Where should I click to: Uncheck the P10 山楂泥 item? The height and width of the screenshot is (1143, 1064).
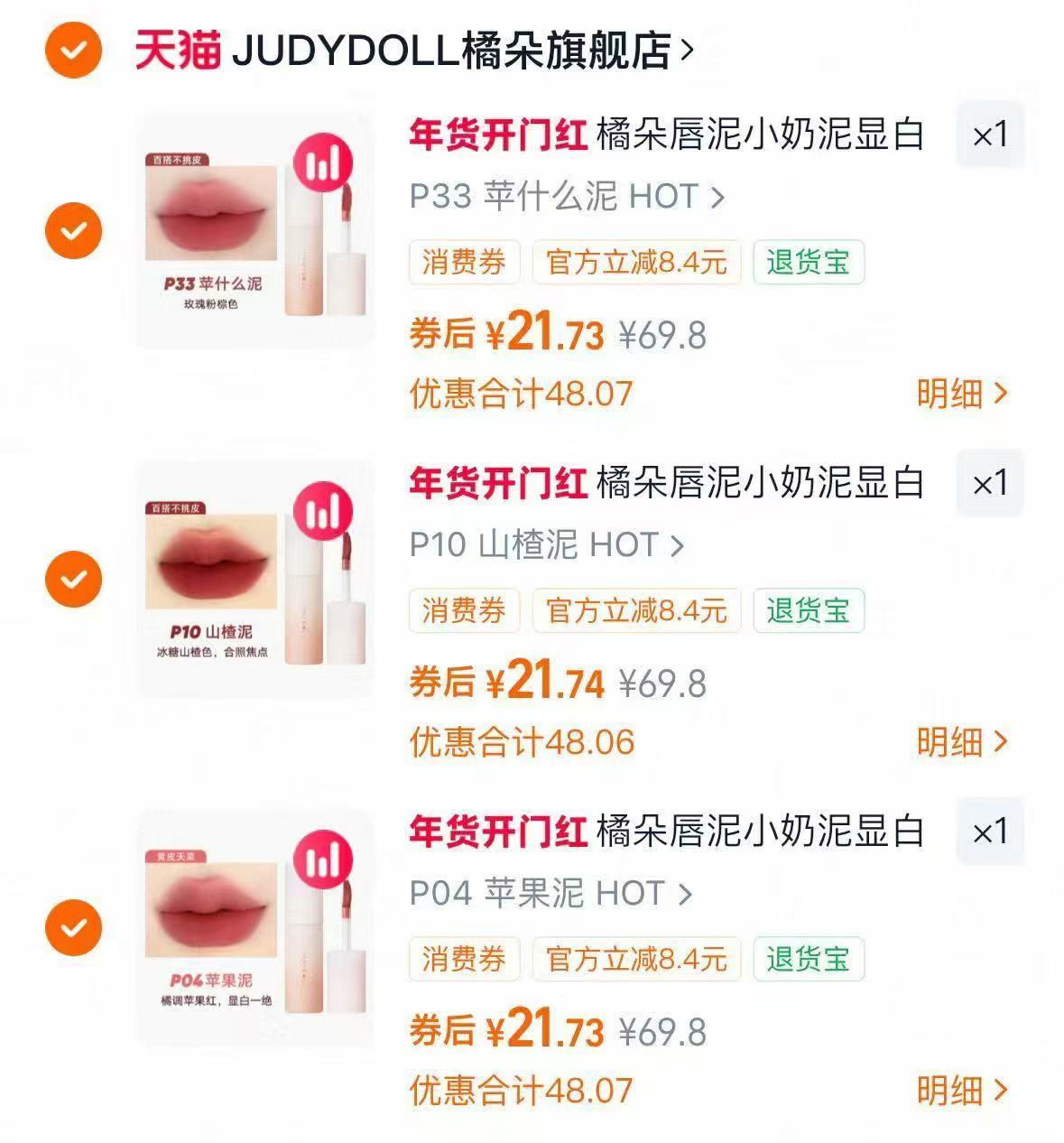[75, 578]
